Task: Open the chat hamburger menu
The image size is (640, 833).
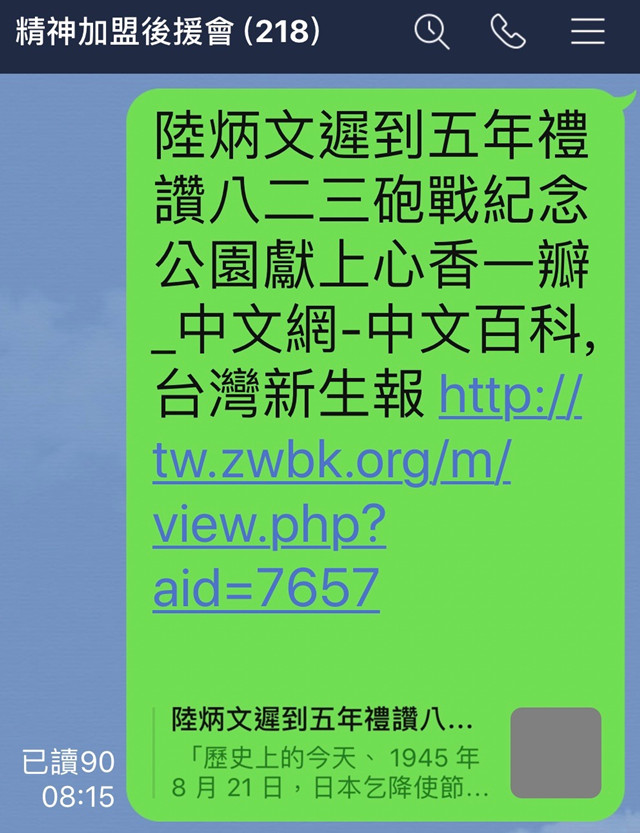Action: (x=588, y=32)
